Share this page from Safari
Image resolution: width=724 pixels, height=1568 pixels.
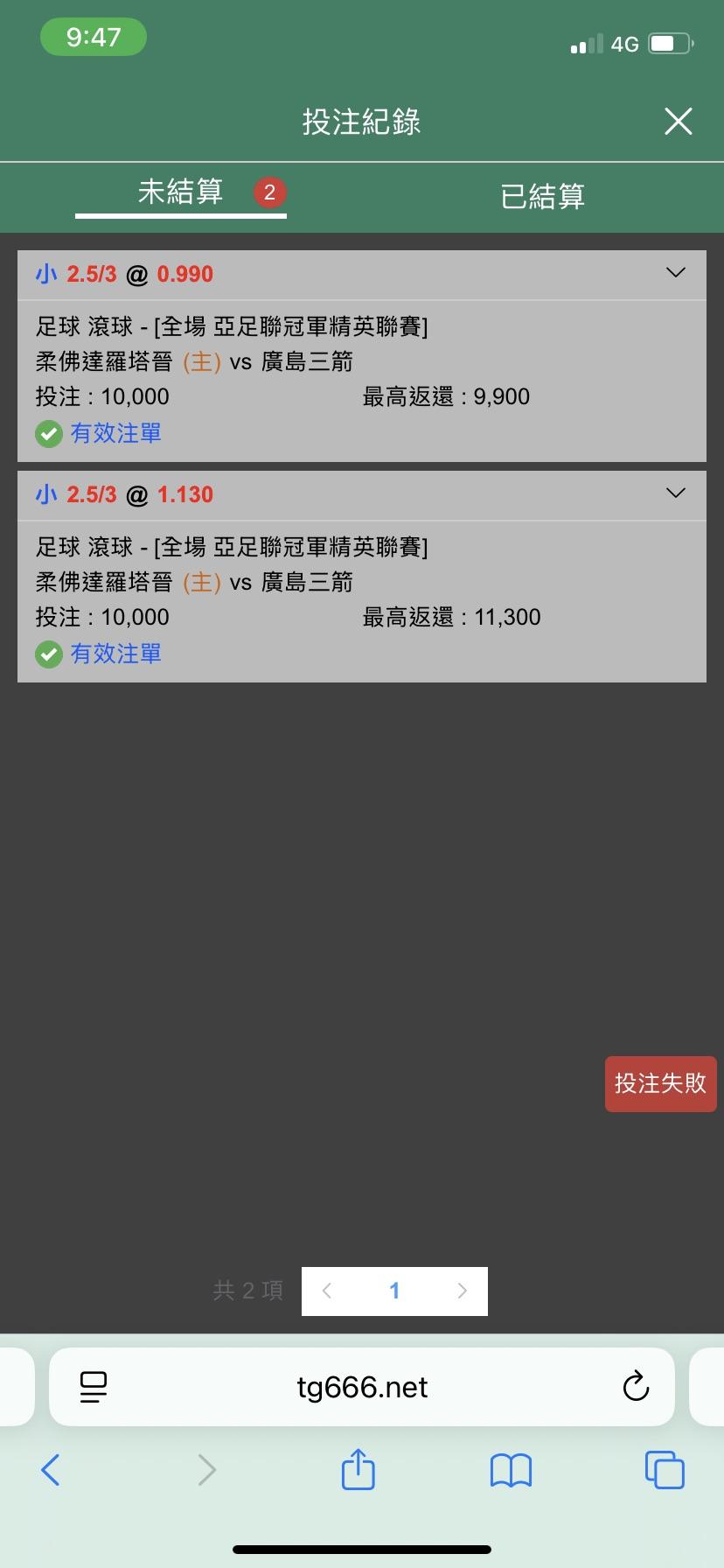click(358, 1468)
